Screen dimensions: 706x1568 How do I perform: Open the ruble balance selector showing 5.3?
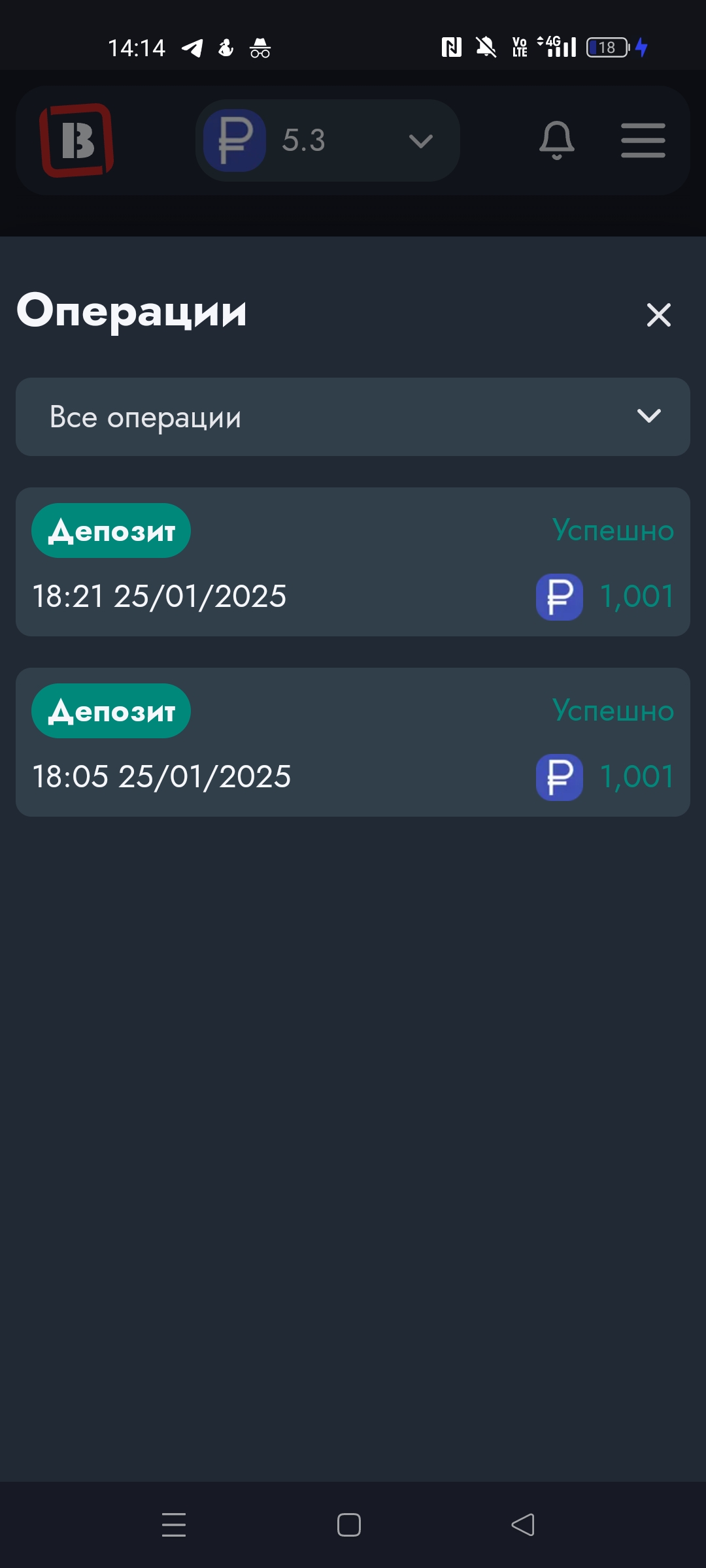click(328, 140)
